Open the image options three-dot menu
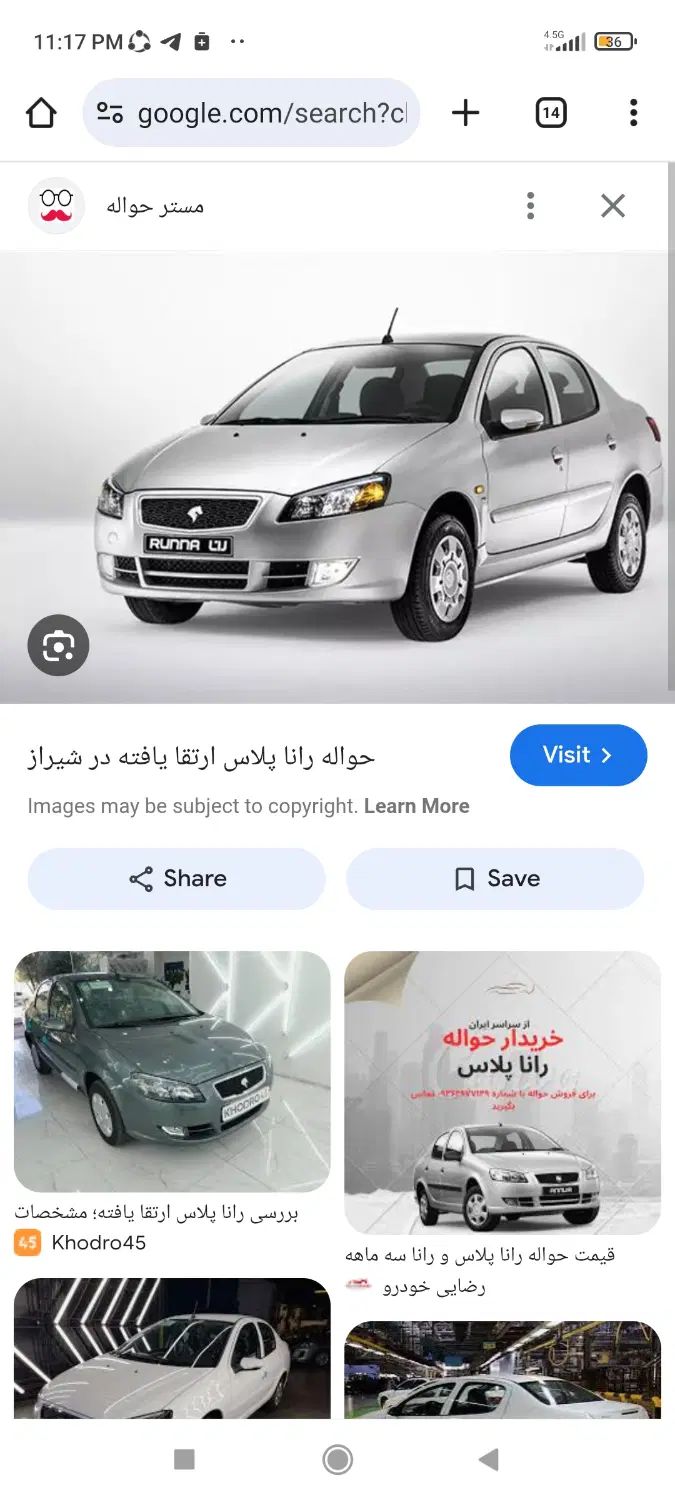The height and width of the screenshot is (1500, 675). click(530, 206)
